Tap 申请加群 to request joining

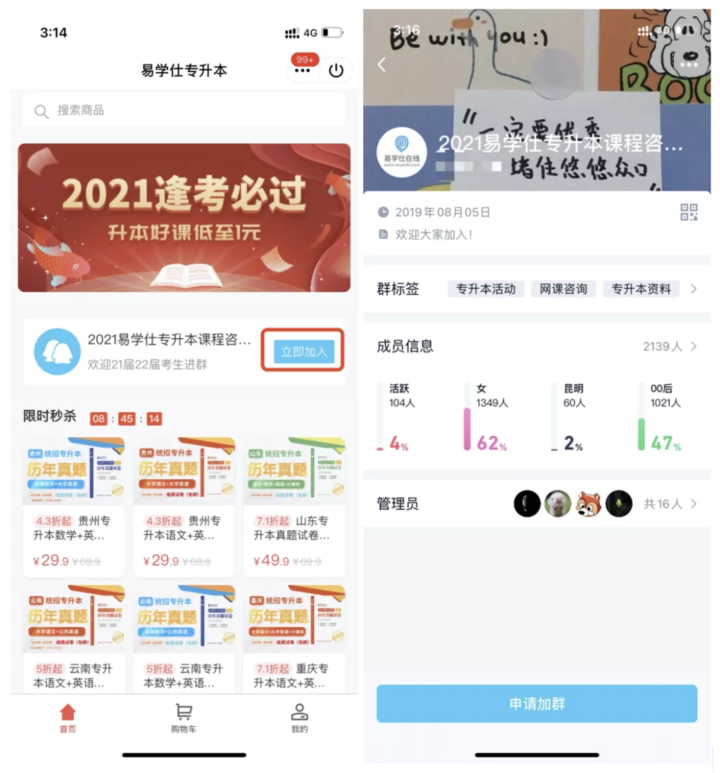pos(536,703)
